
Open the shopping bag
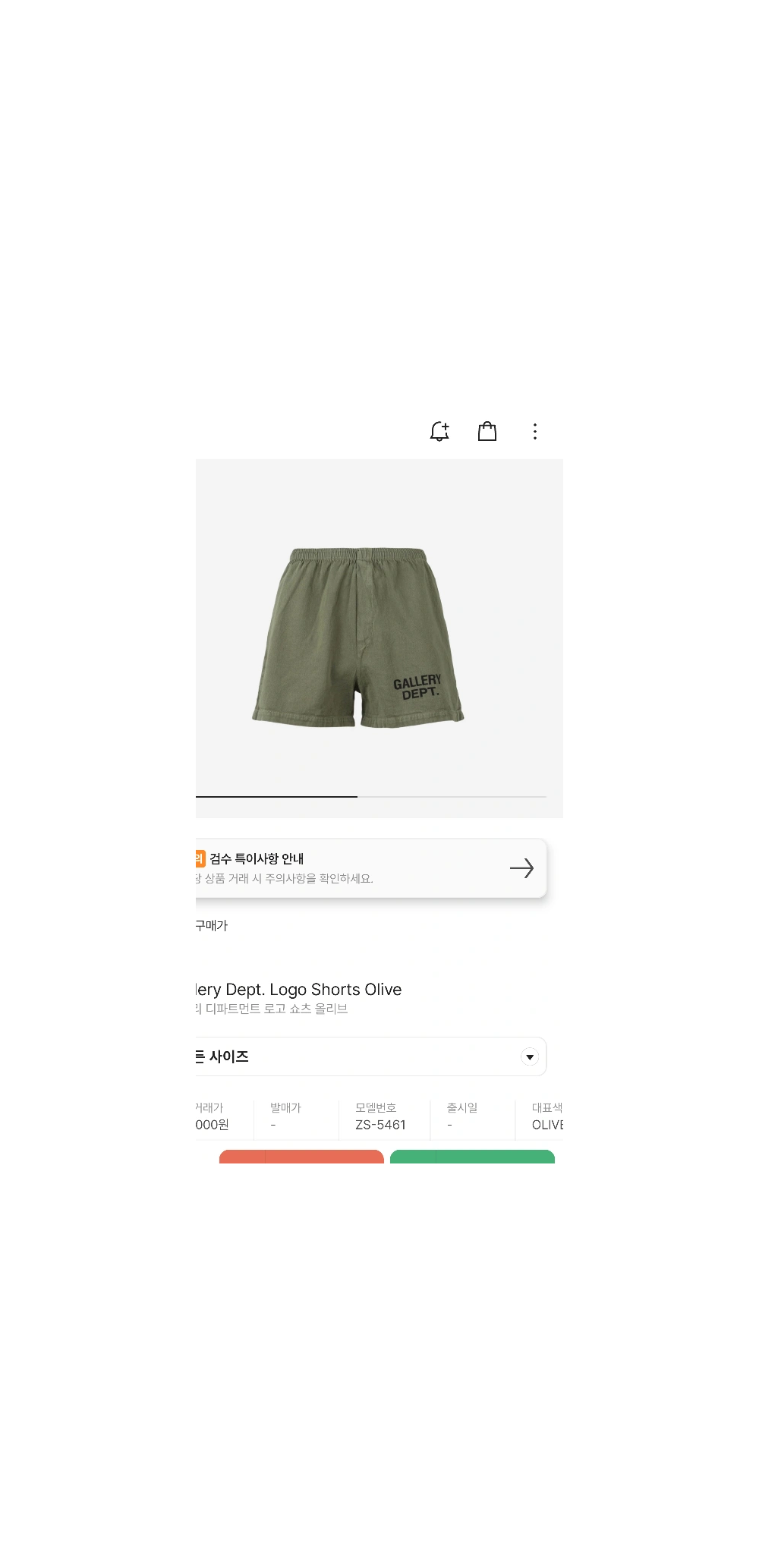pos(487,432)
